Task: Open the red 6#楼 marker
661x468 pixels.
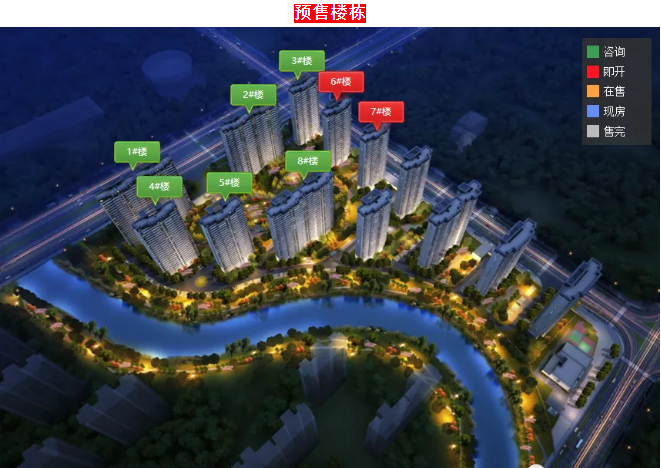Action: pyautogui.click(x=341, y=81)
